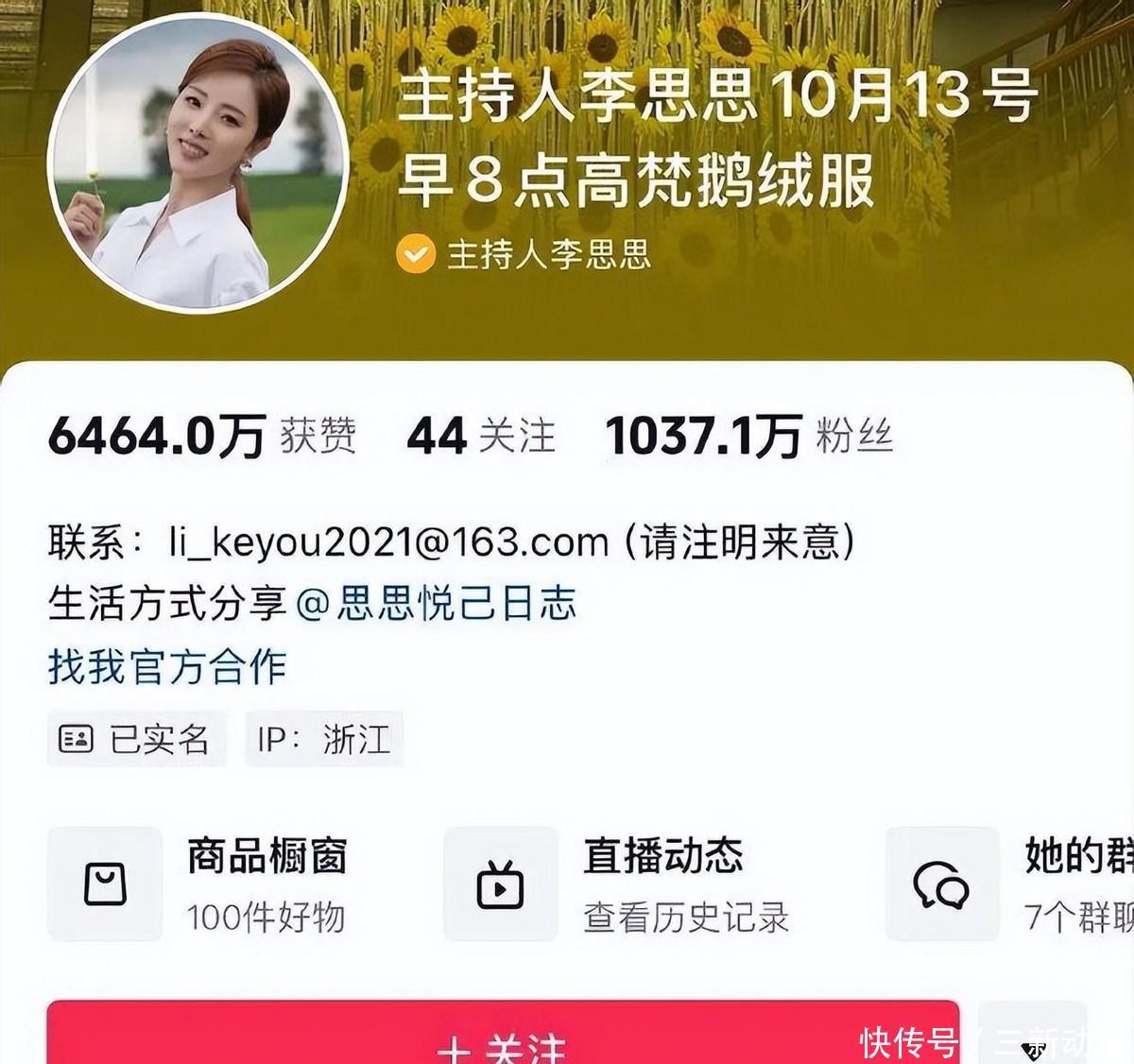1134x1064 pixels.
Task: View the 1037.1万 粉丝 followers list
Action: coord(748,437)
